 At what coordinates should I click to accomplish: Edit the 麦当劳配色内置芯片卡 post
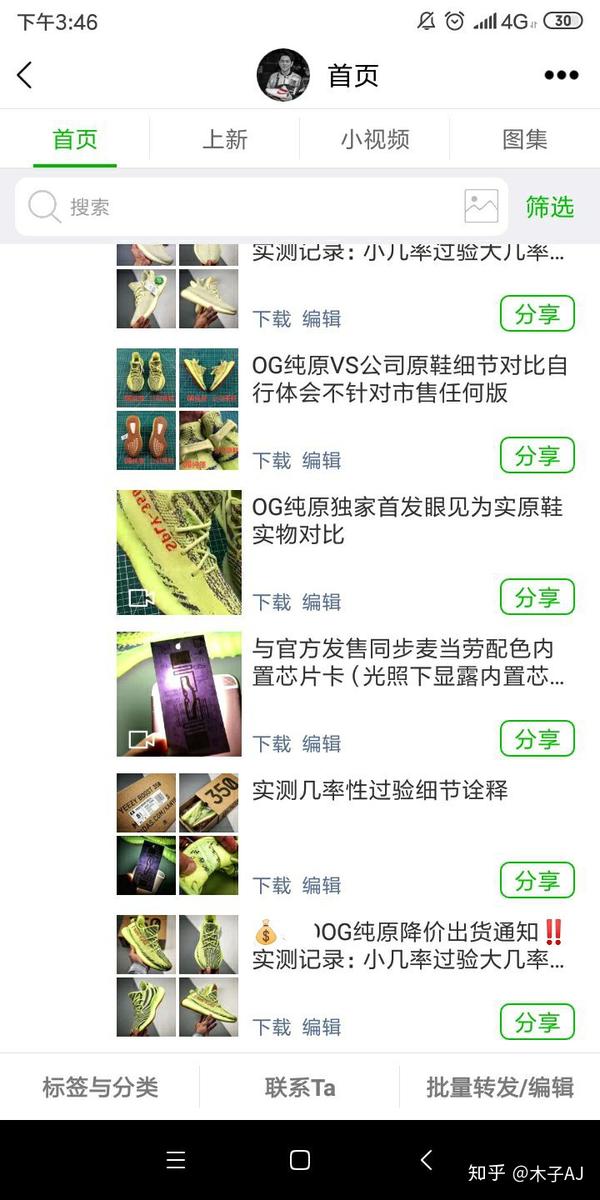tap(322, 744)
